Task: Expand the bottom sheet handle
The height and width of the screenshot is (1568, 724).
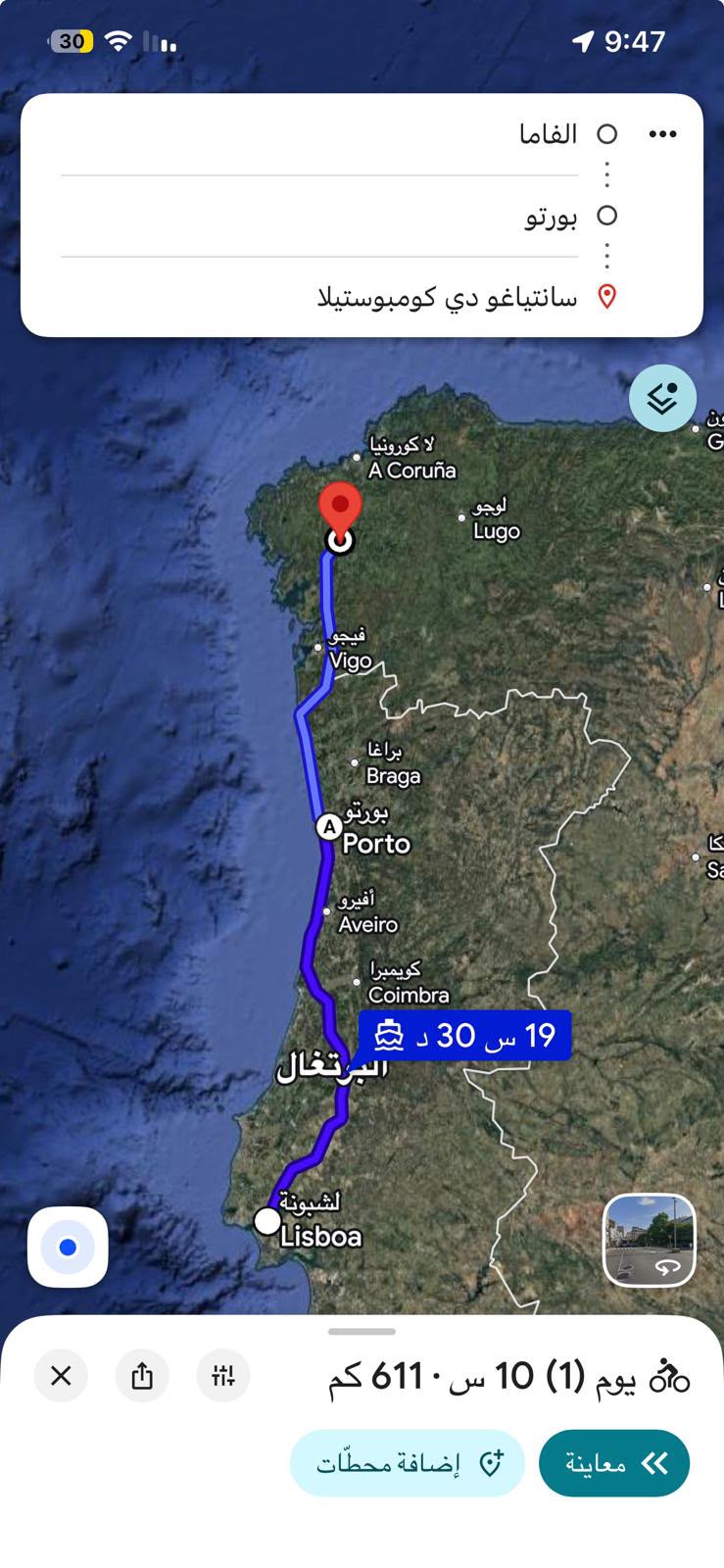Action: [x=362, y=1332]
